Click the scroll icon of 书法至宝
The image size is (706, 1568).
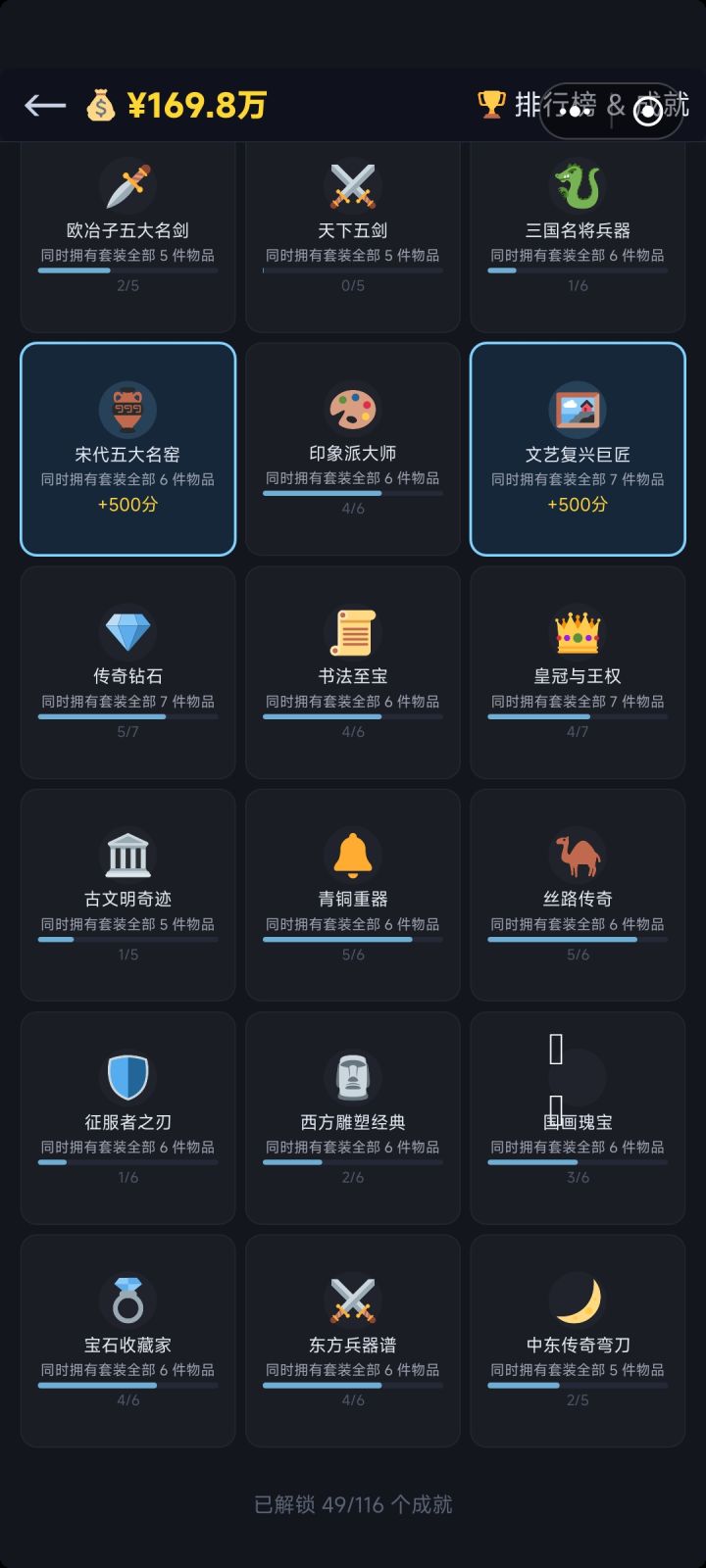click(352, 633)
